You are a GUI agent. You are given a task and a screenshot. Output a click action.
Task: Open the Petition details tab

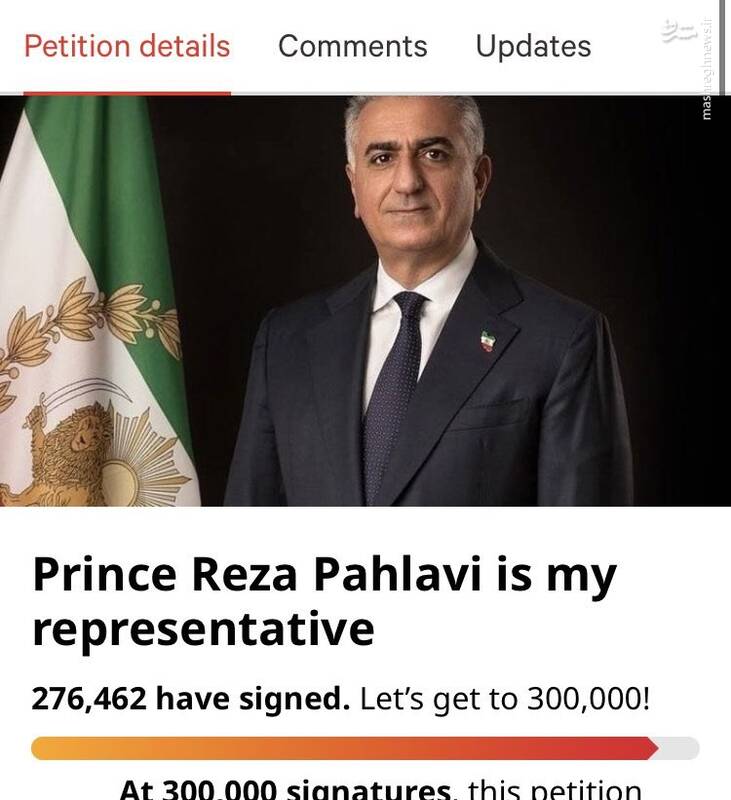127,47
